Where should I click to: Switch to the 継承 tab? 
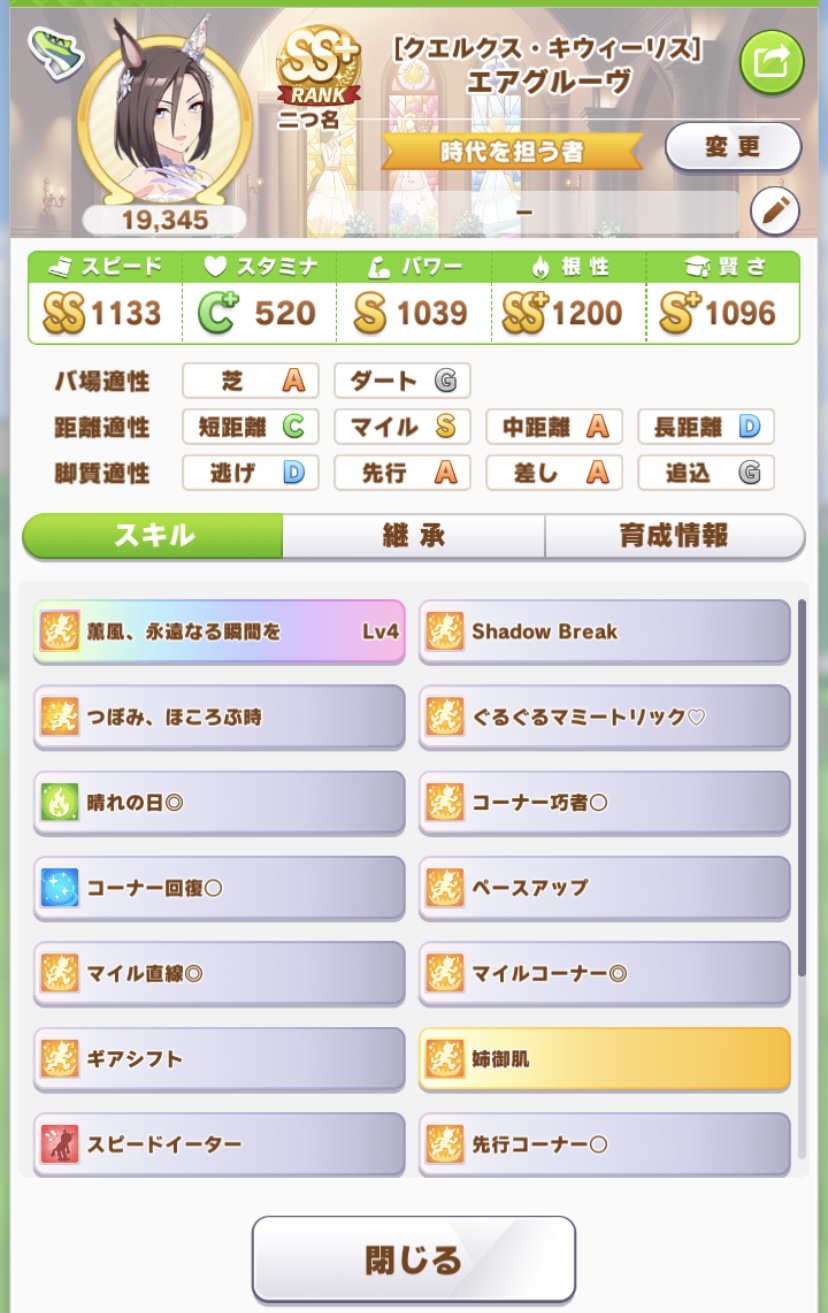click(x=413, y=536)
